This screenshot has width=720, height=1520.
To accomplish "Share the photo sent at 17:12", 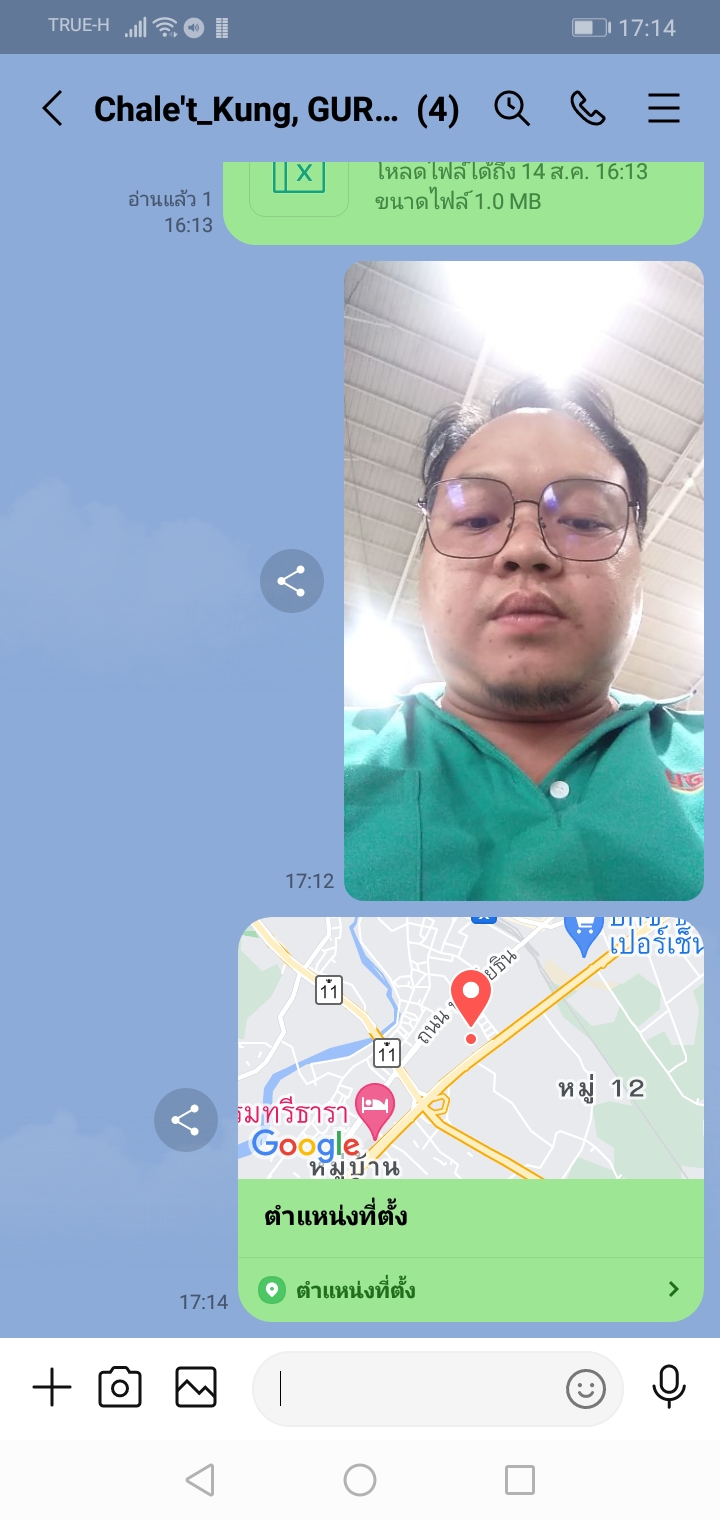I will 291,581.
